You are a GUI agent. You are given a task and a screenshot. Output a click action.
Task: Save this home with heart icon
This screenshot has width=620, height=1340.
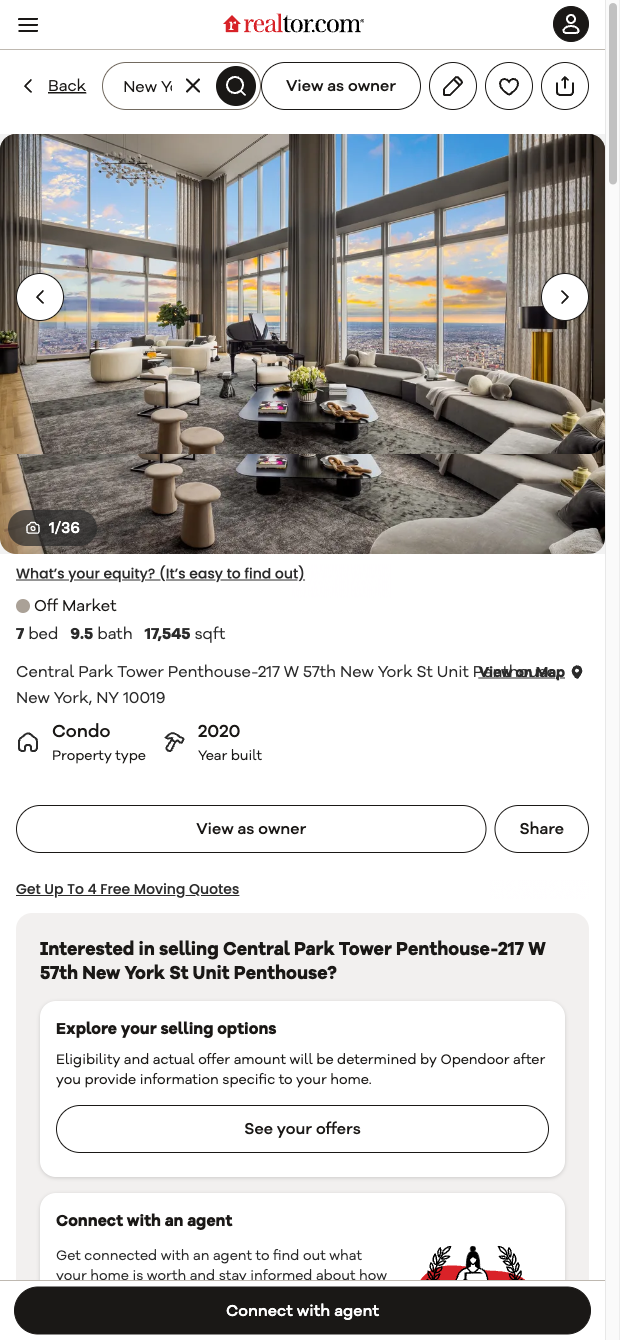click(x=509, y=86)
